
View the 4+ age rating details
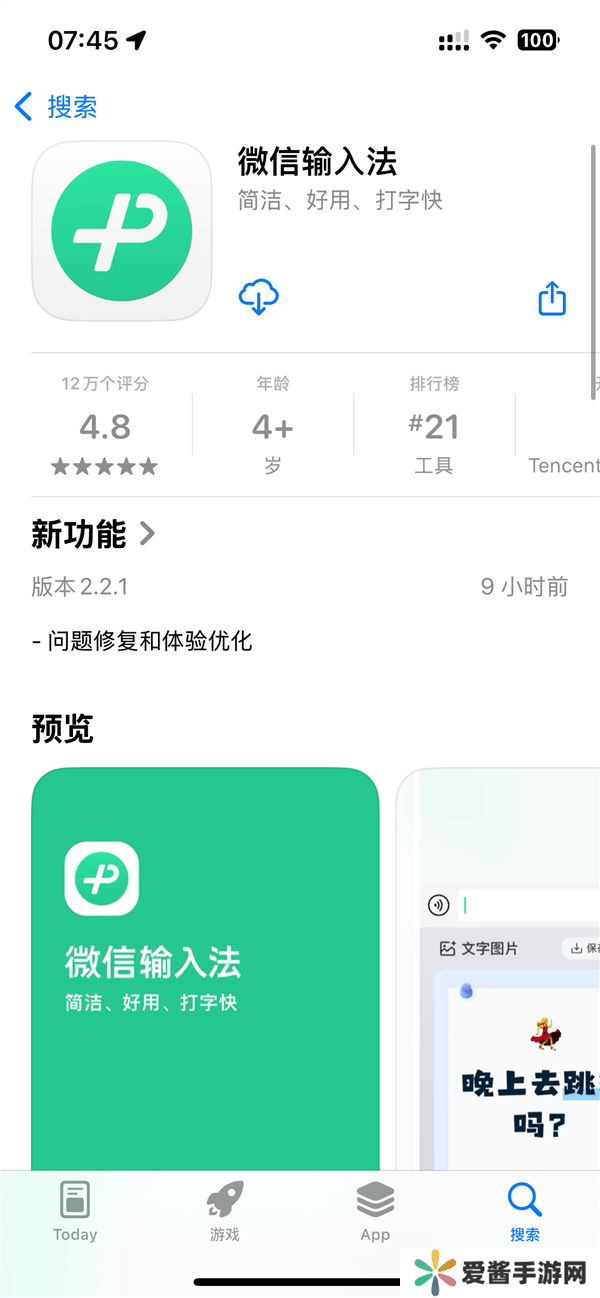click(272, 427)
